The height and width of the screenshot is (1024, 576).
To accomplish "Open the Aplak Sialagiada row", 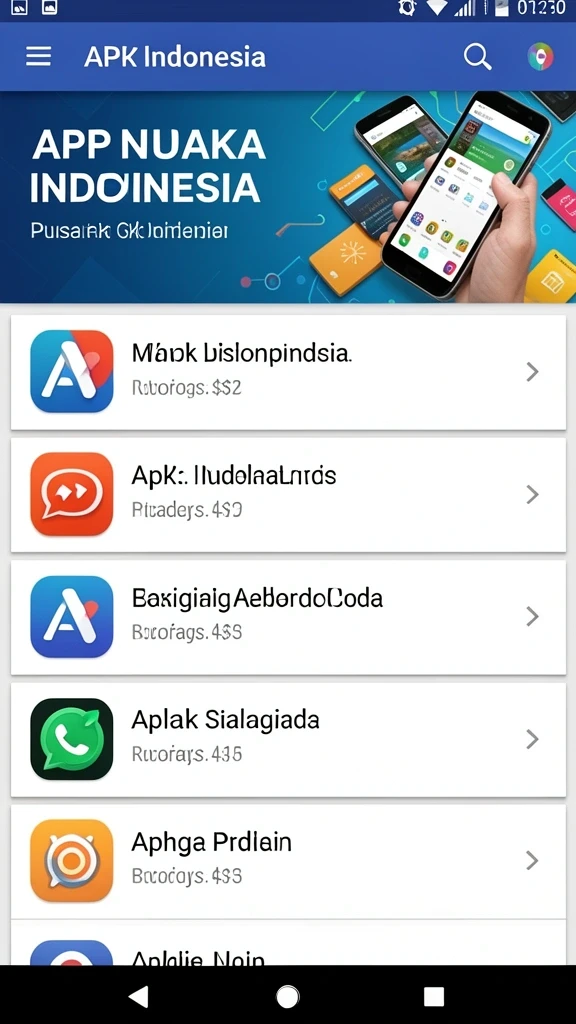I will pyautogui.click(x=288, y=739).
